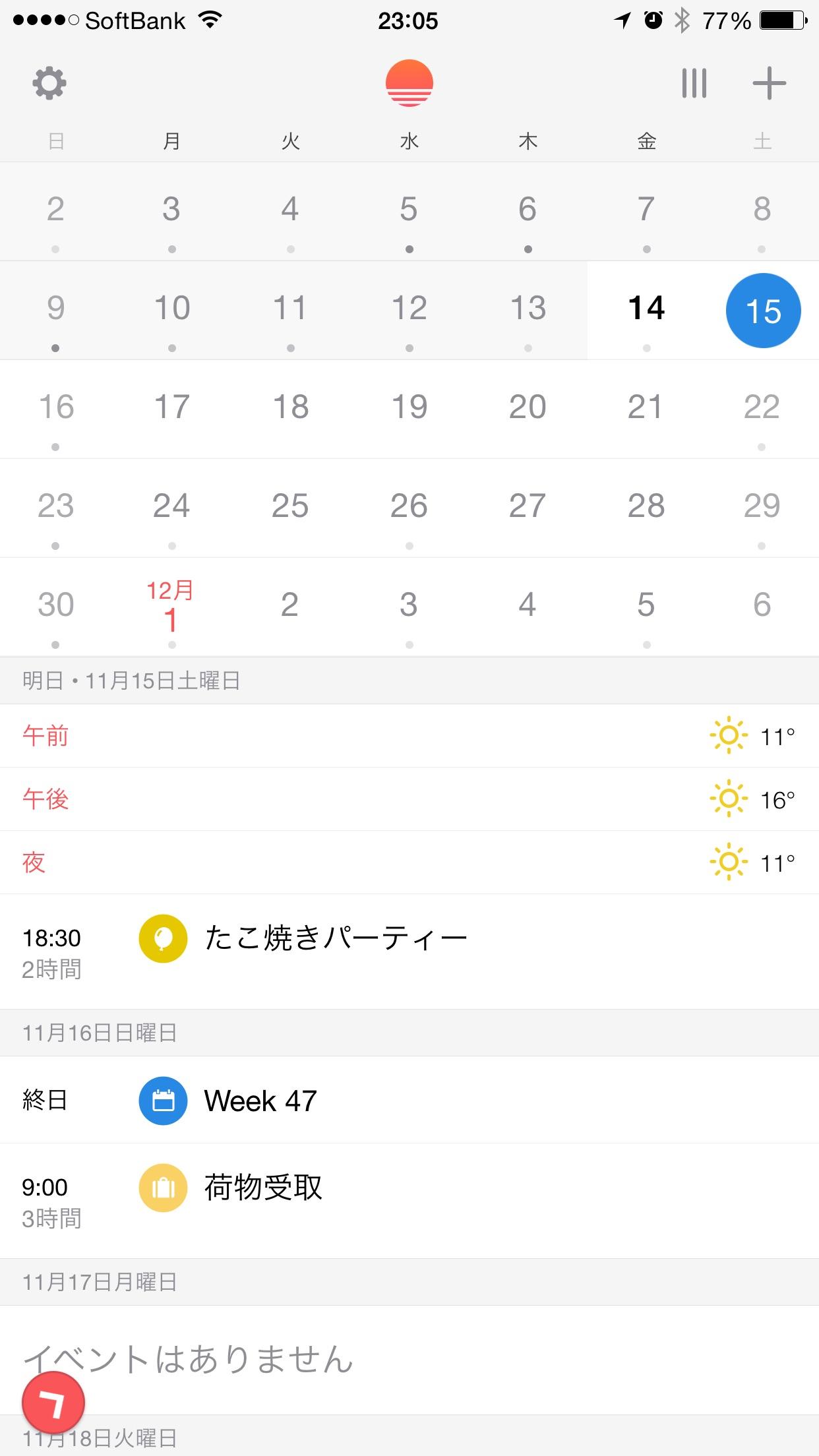Viewport: 819px width, 1456px height.
Task: Pick the 30th in the calendar grid
Action: [55, 605]
